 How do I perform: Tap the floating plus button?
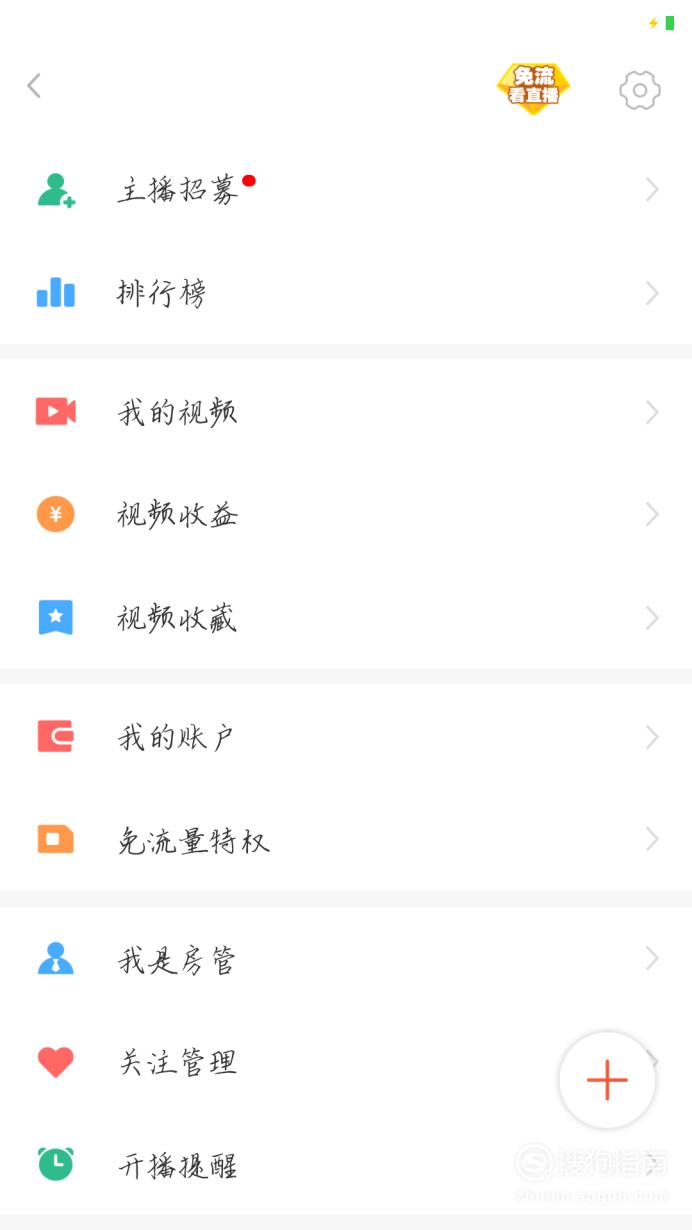(x=607, y=1080)
